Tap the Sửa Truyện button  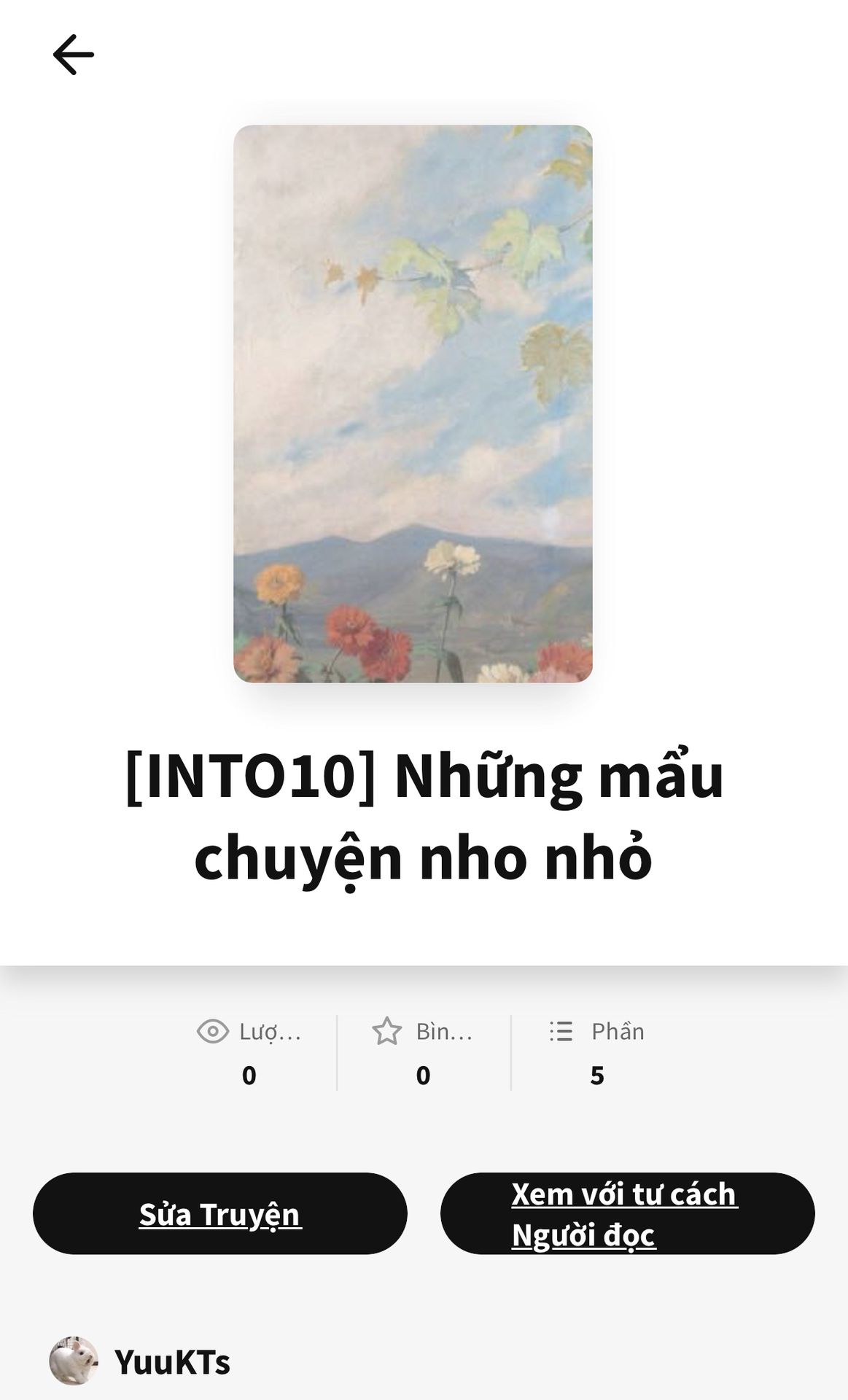(219, 1213)
